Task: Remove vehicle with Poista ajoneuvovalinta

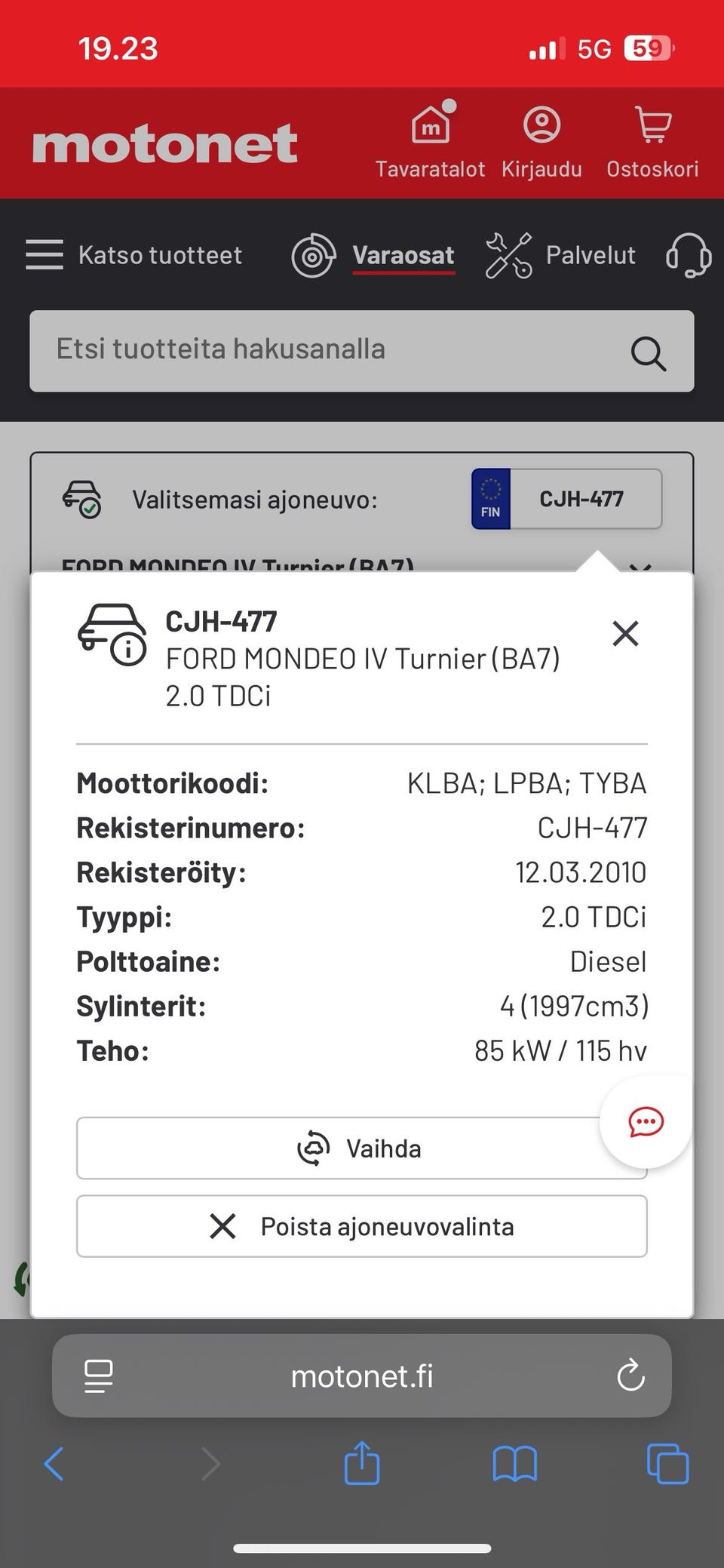Action: pos(362,1226)
